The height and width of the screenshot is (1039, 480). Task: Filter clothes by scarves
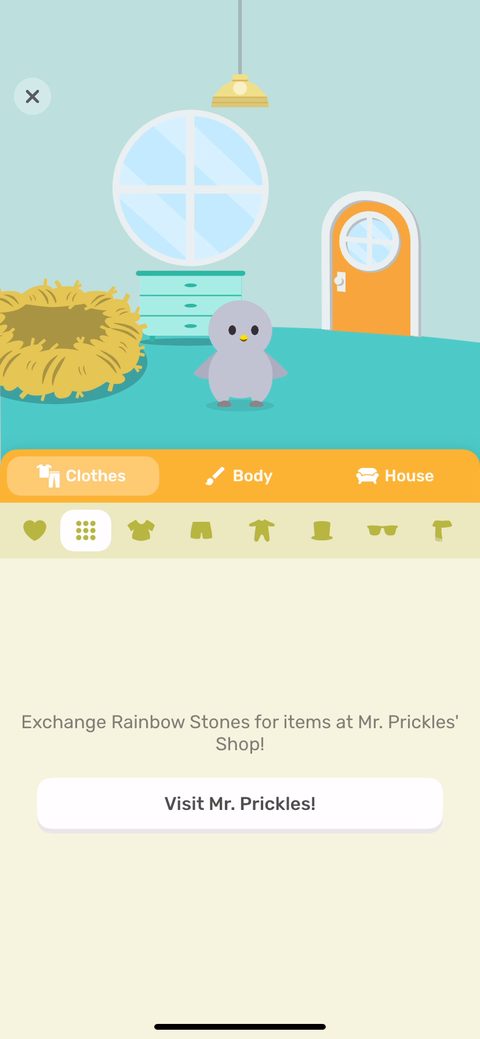pos(442,530)
